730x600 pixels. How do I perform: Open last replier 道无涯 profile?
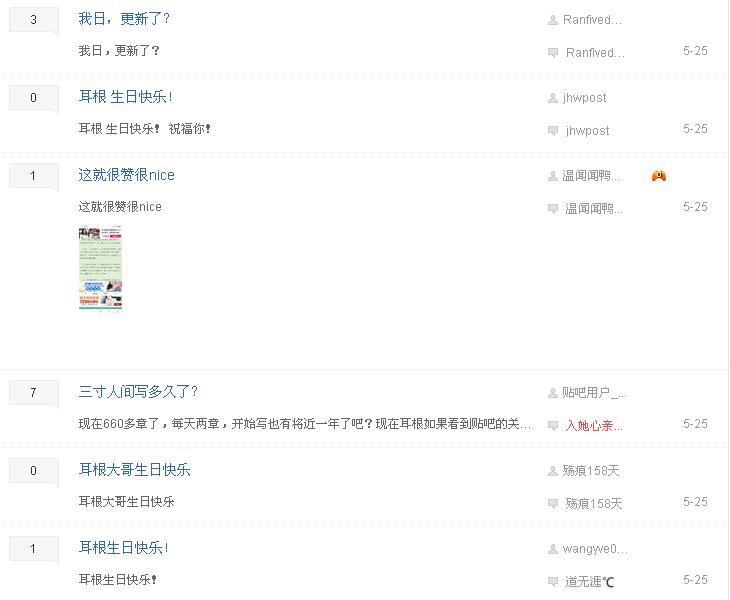pyautogui.click(x=589, y=581)
